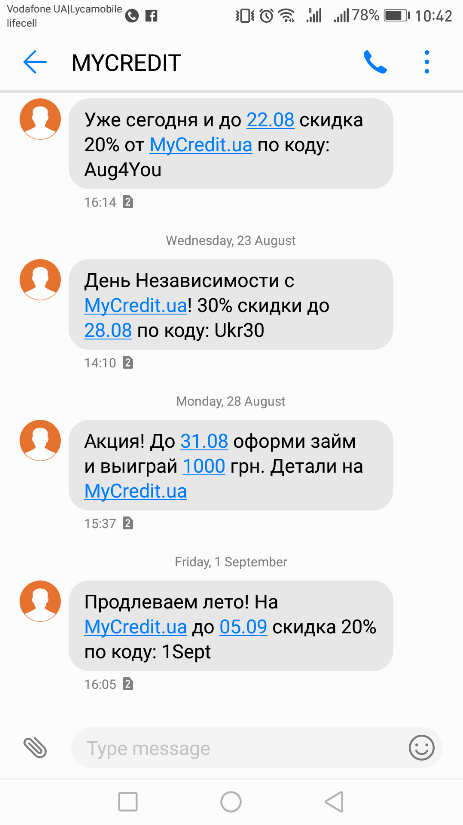
Task: Attach a file with the paperclip icon
Action: [x=35, y=748]
